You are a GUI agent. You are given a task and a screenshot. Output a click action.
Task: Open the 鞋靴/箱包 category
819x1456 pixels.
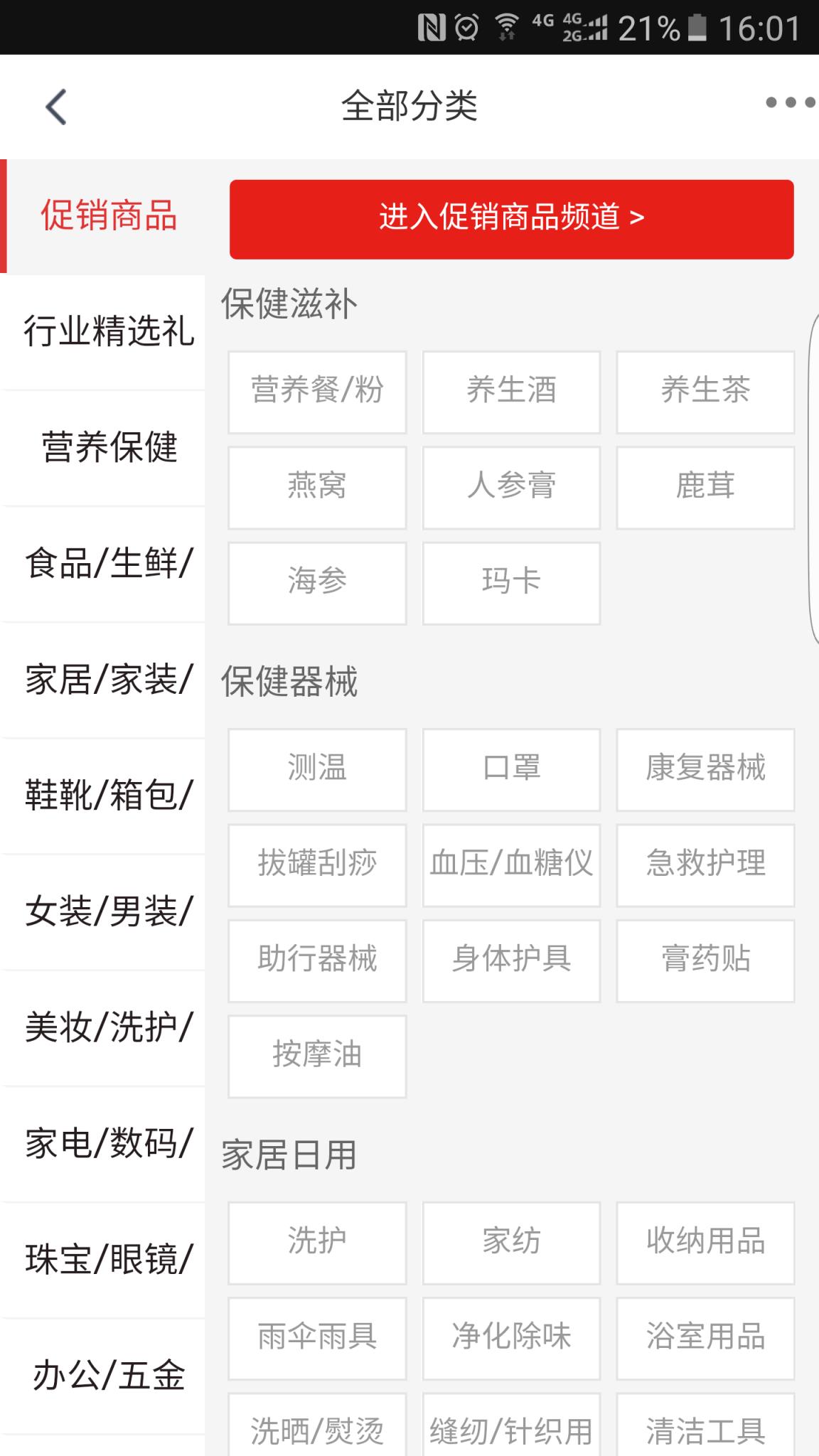[108, 796]
